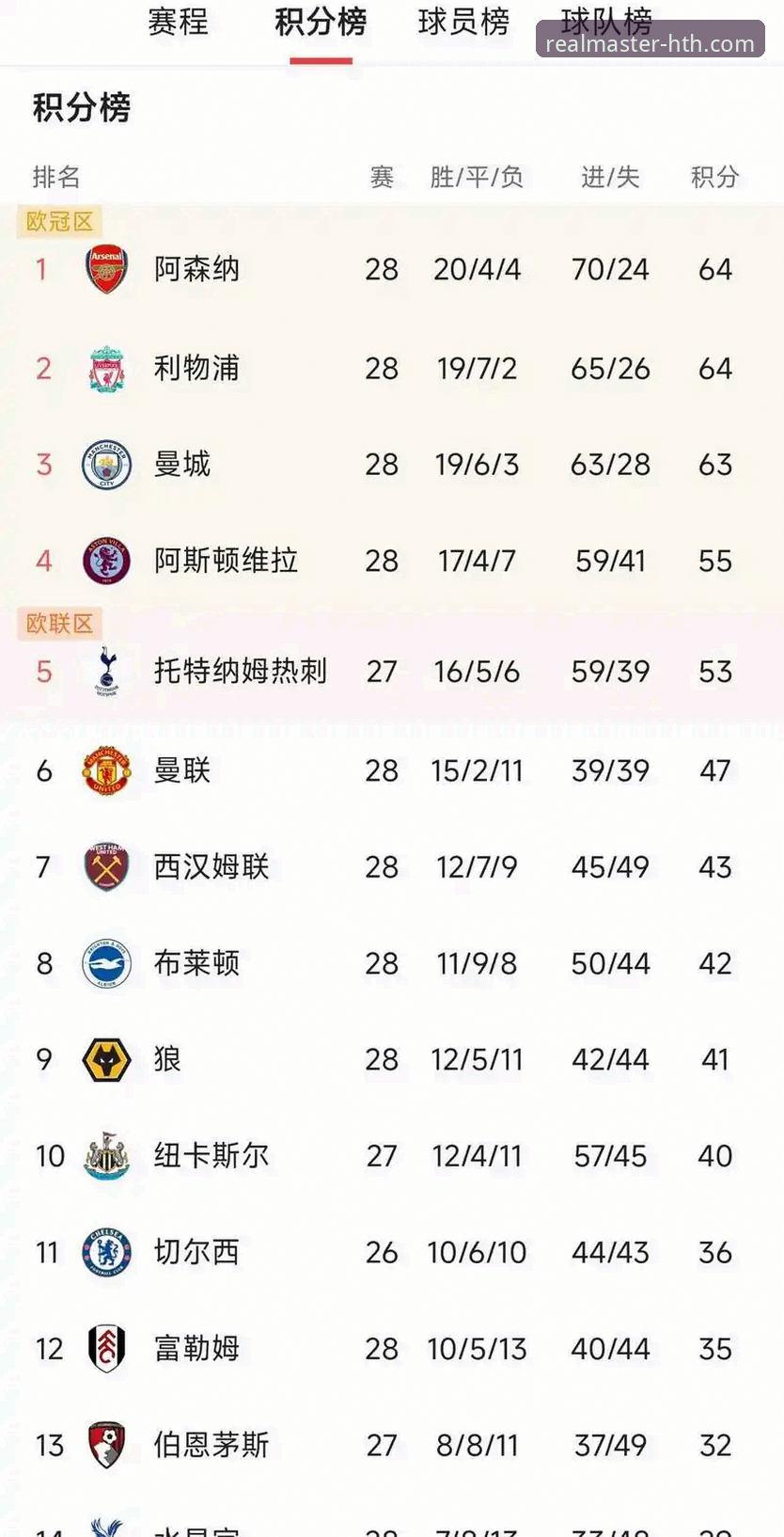Open the 富勒姆 row

(392, 1349)
